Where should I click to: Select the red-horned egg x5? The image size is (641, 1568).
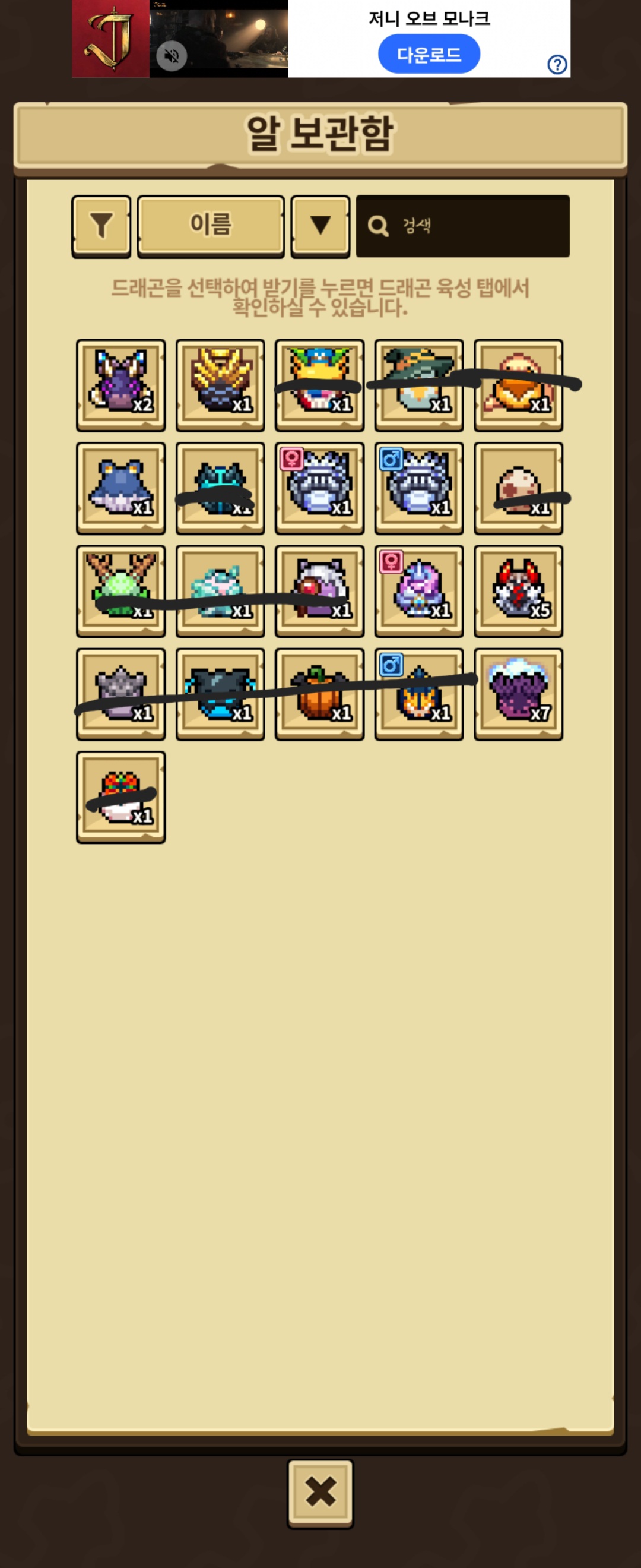tap(518, 590)
